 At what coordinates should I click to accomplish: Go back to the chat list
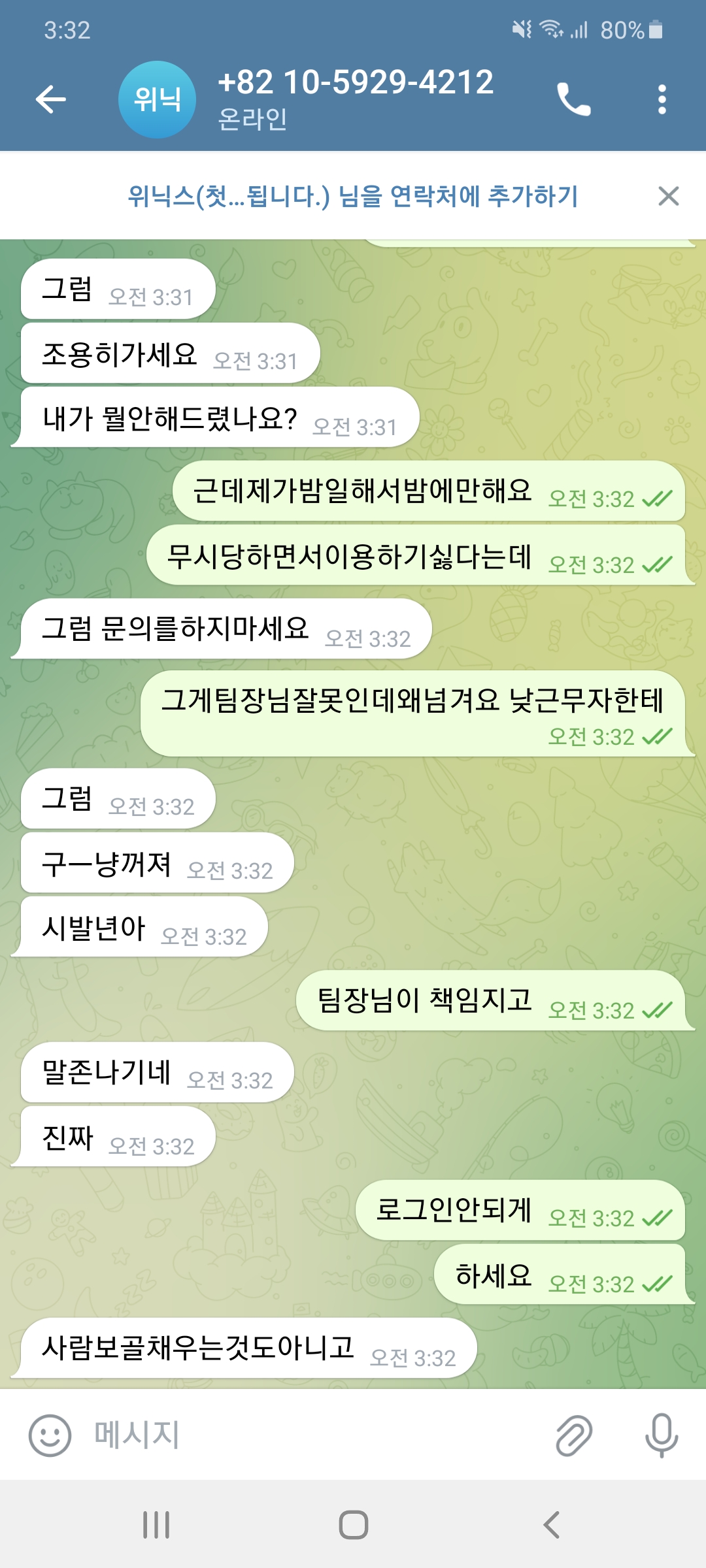pyautogui.click(x=51, y=99)
